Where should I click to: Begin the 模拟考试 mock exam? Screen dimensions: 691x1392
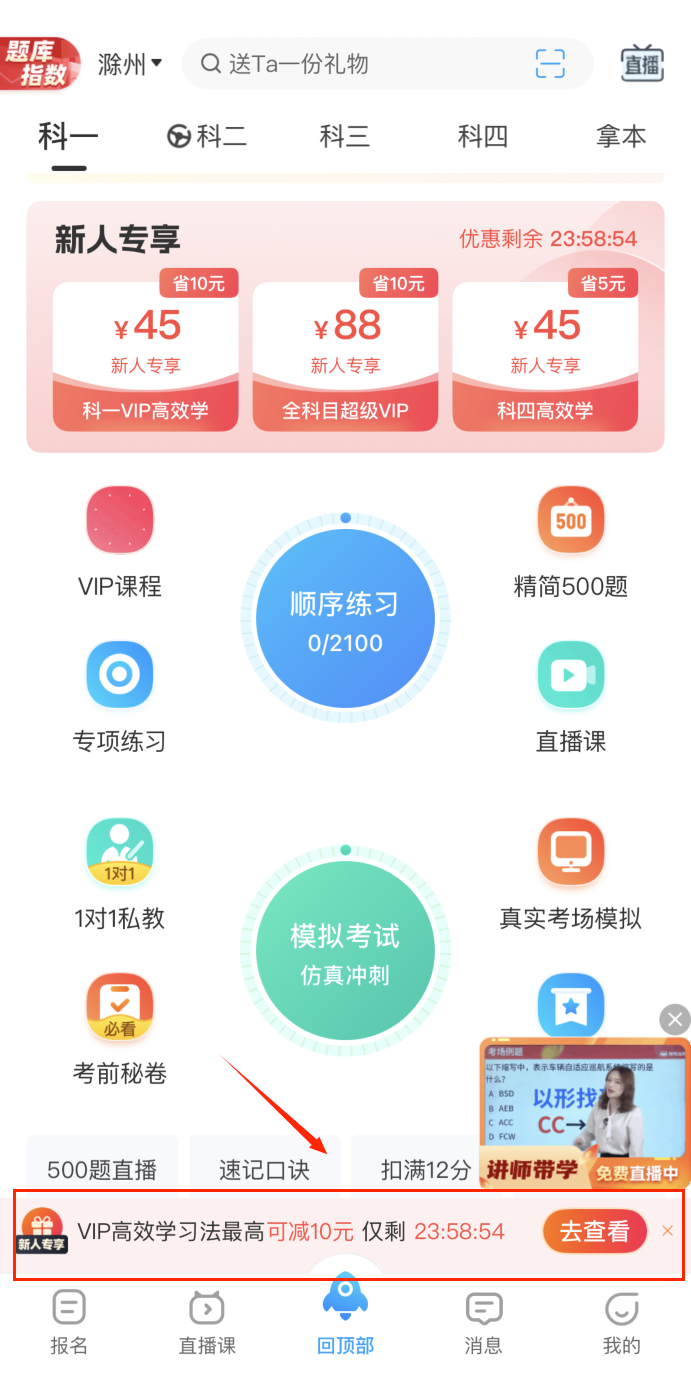(x=345, y=954)
